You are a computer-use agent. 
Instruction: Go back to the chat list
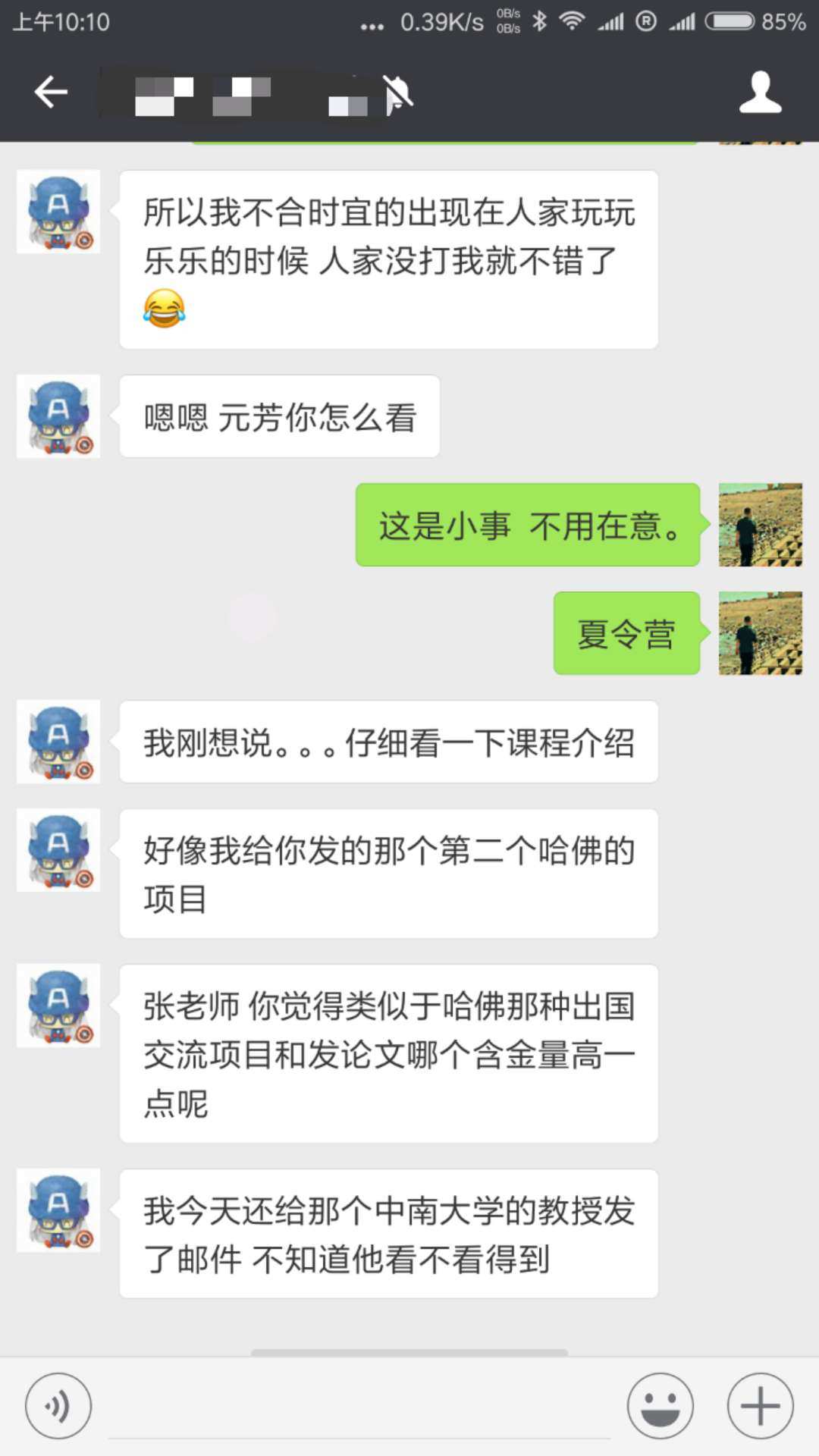pos(51,93)
